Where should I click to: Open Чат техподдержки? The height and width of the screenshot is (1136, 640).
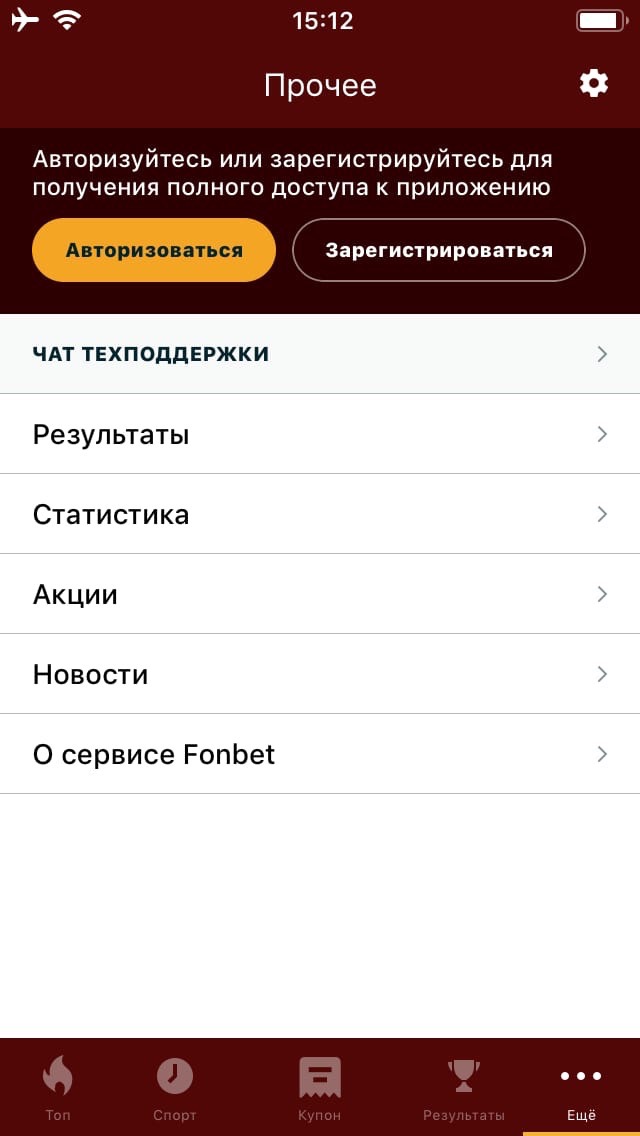tap(320, 354)
